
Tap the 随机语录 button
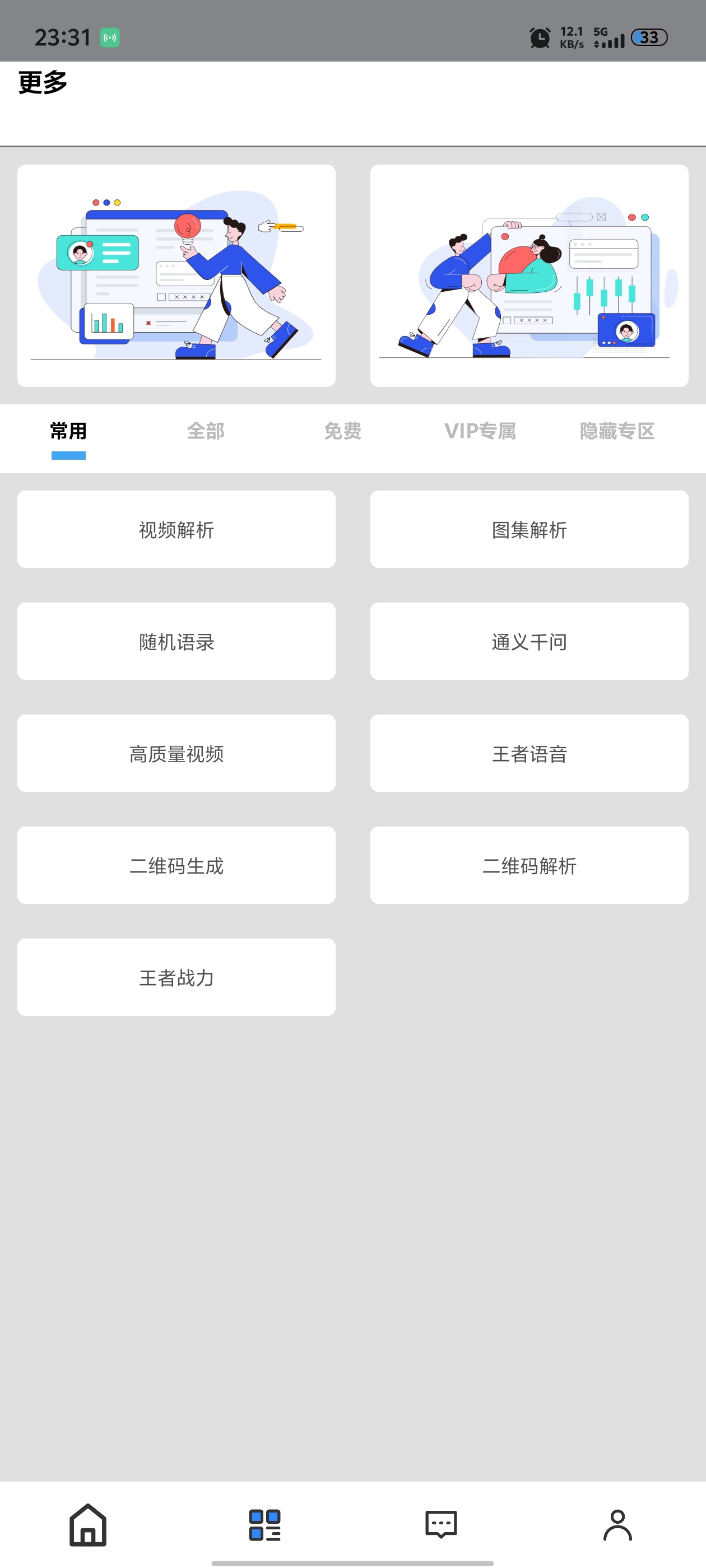pyautogui.click(x=176, y=641)
